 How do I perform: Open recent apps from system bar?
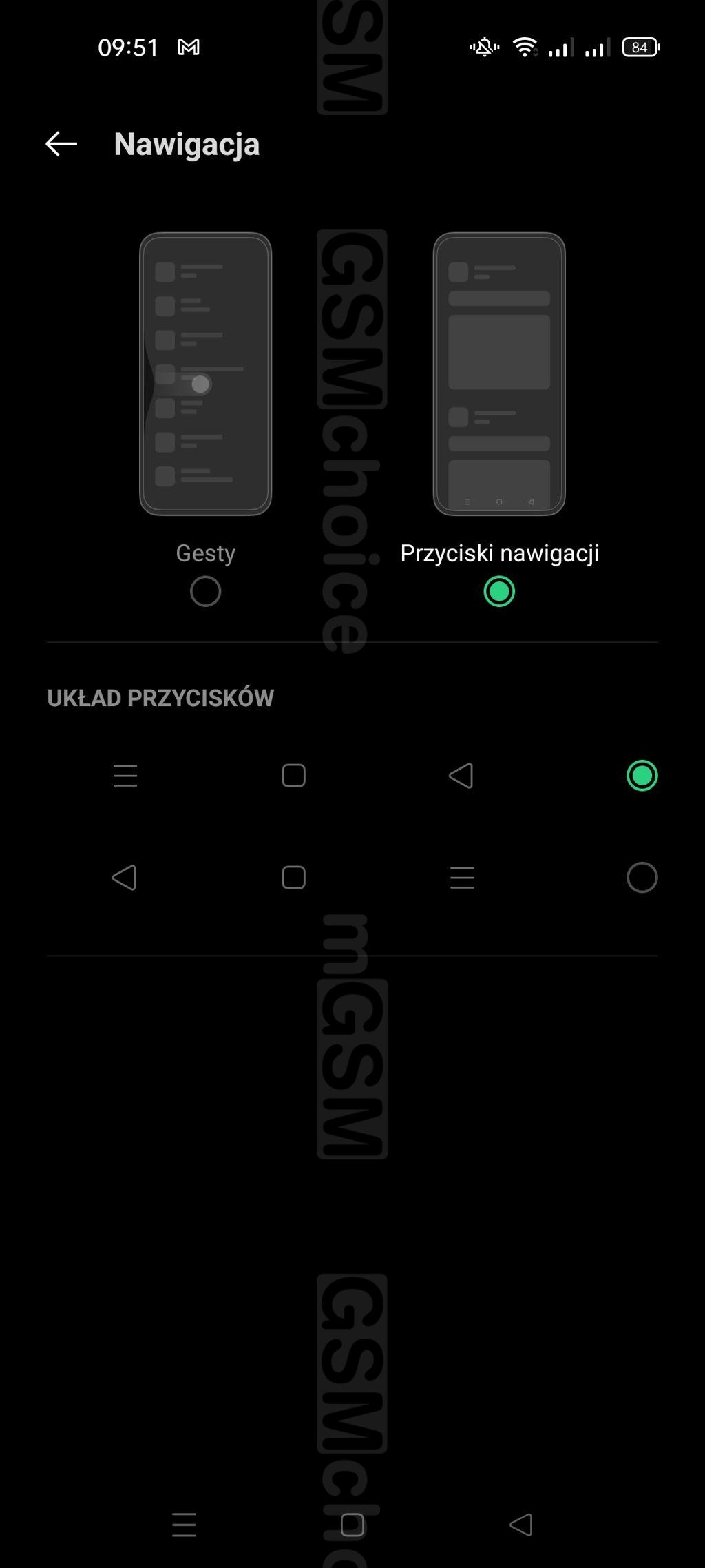click(184, 1525)
